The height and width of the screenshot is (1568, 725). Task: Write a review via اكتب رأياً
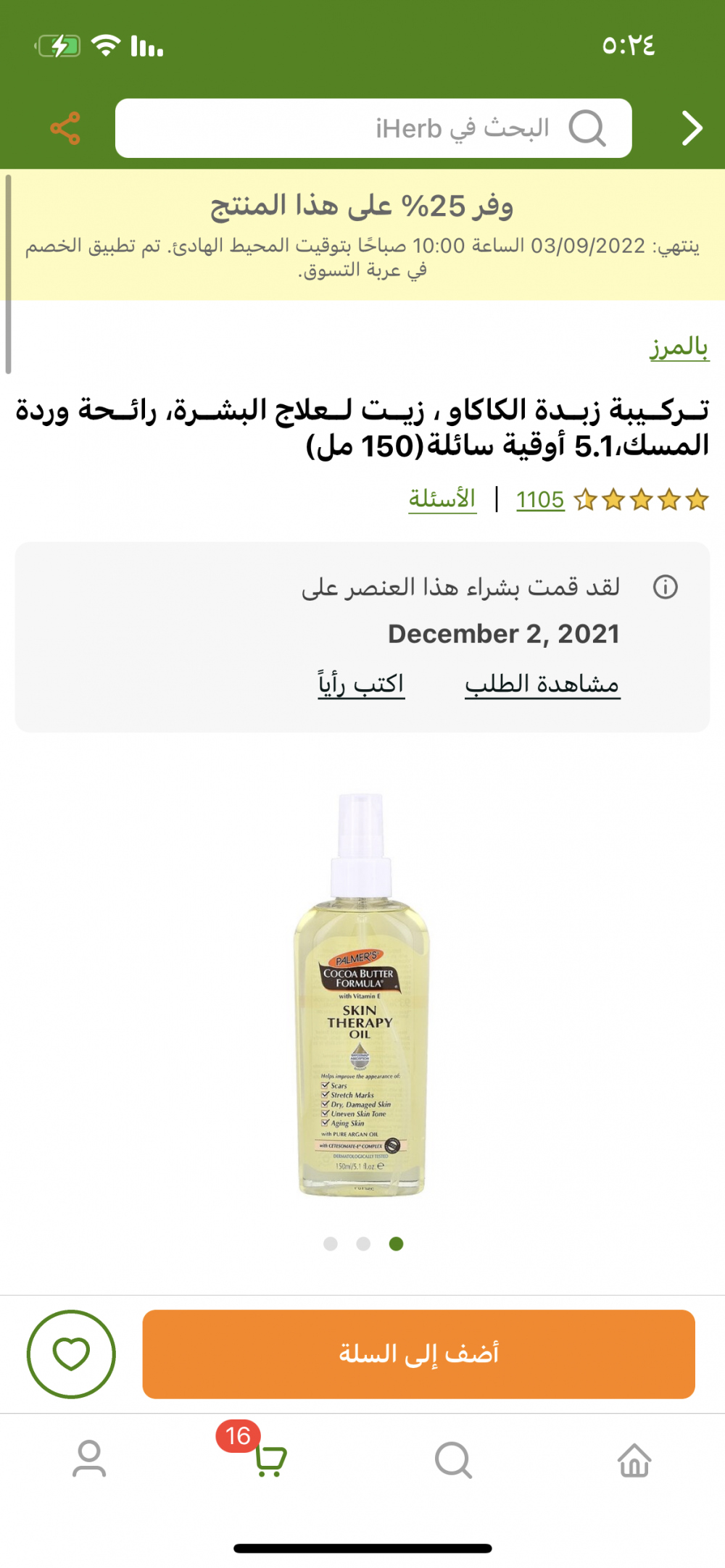point(361,684)
